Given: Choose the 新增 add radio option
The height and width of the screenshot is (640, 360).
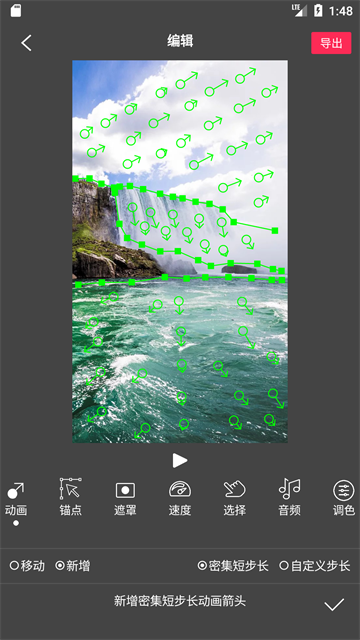Looking at the screenshot, I should pyautogui.click(x=73, y=566).
